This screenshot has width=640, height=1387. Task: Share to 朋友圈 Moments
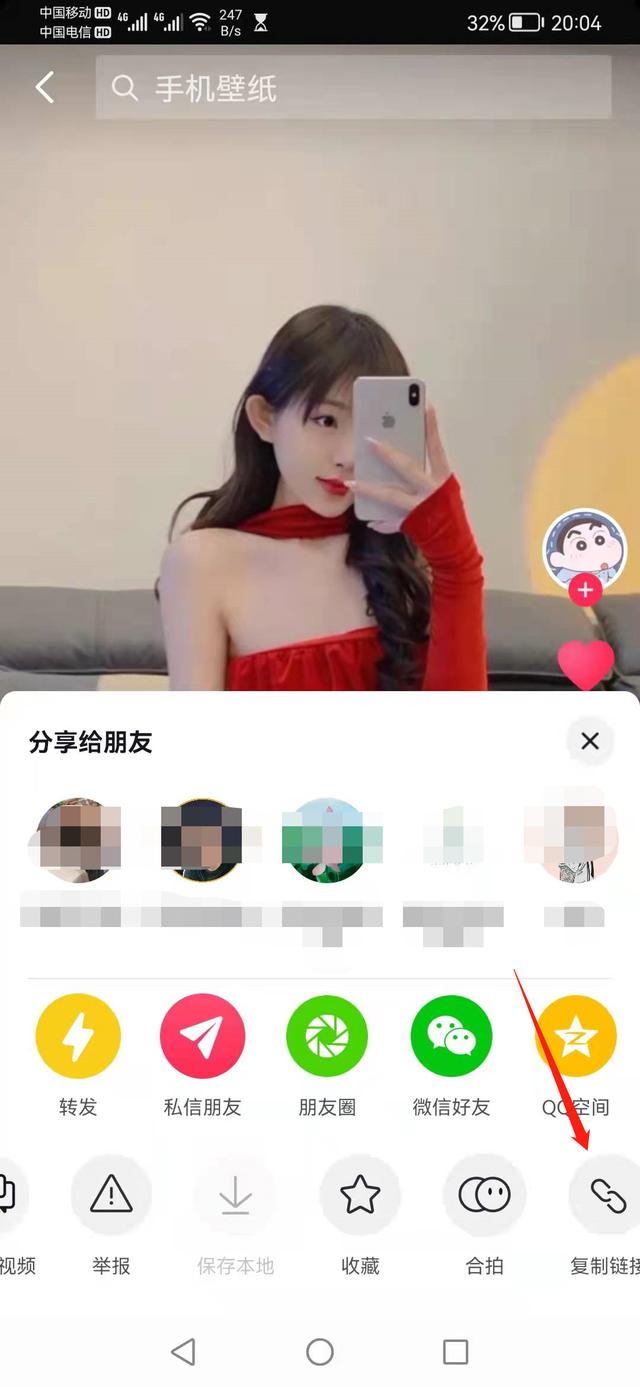(x=327, y=1036)
